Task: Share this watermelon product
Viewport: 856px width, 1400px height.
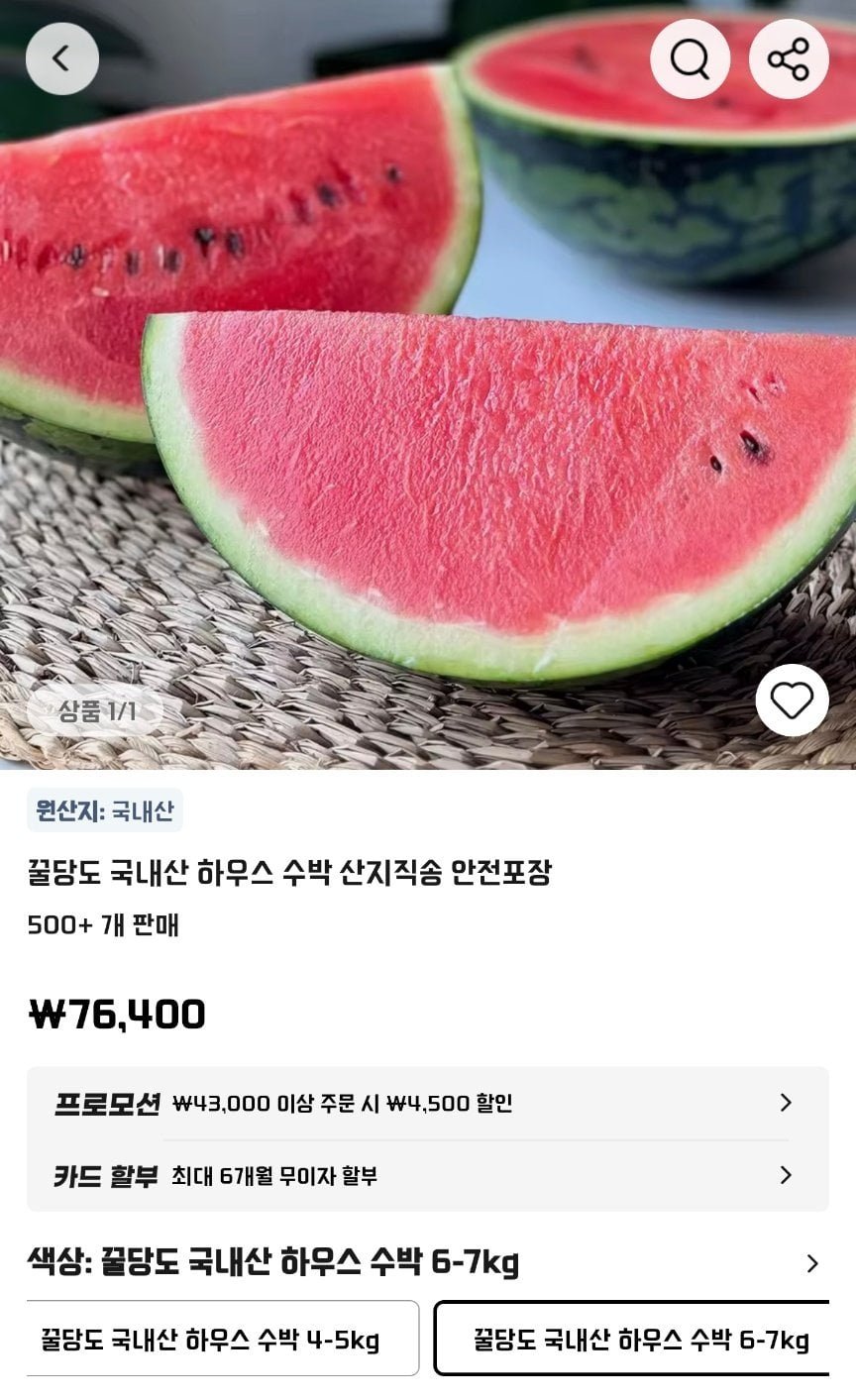Action: pos(789,59)
